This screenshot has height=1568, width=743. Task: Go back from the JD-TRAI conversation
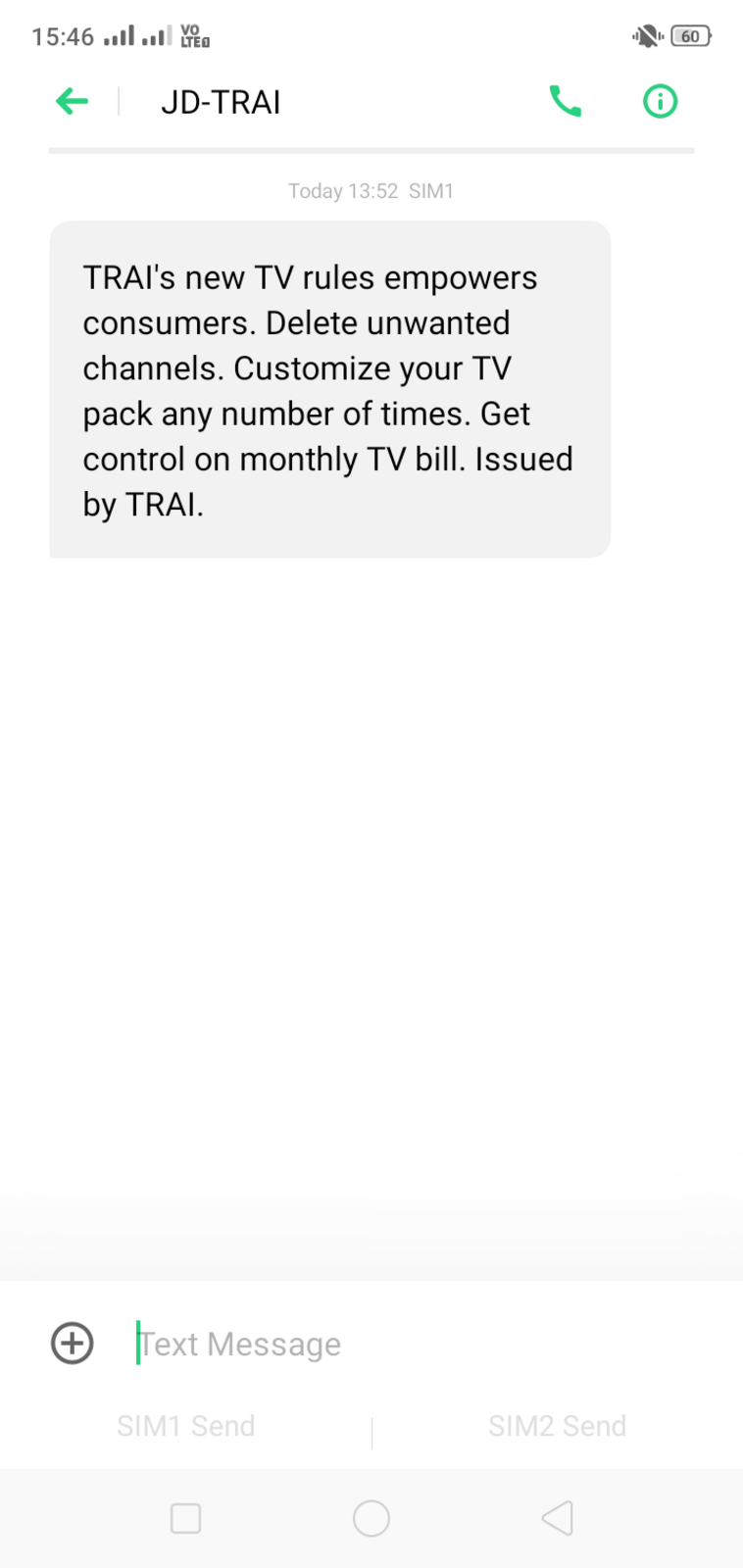click(73, 101)
